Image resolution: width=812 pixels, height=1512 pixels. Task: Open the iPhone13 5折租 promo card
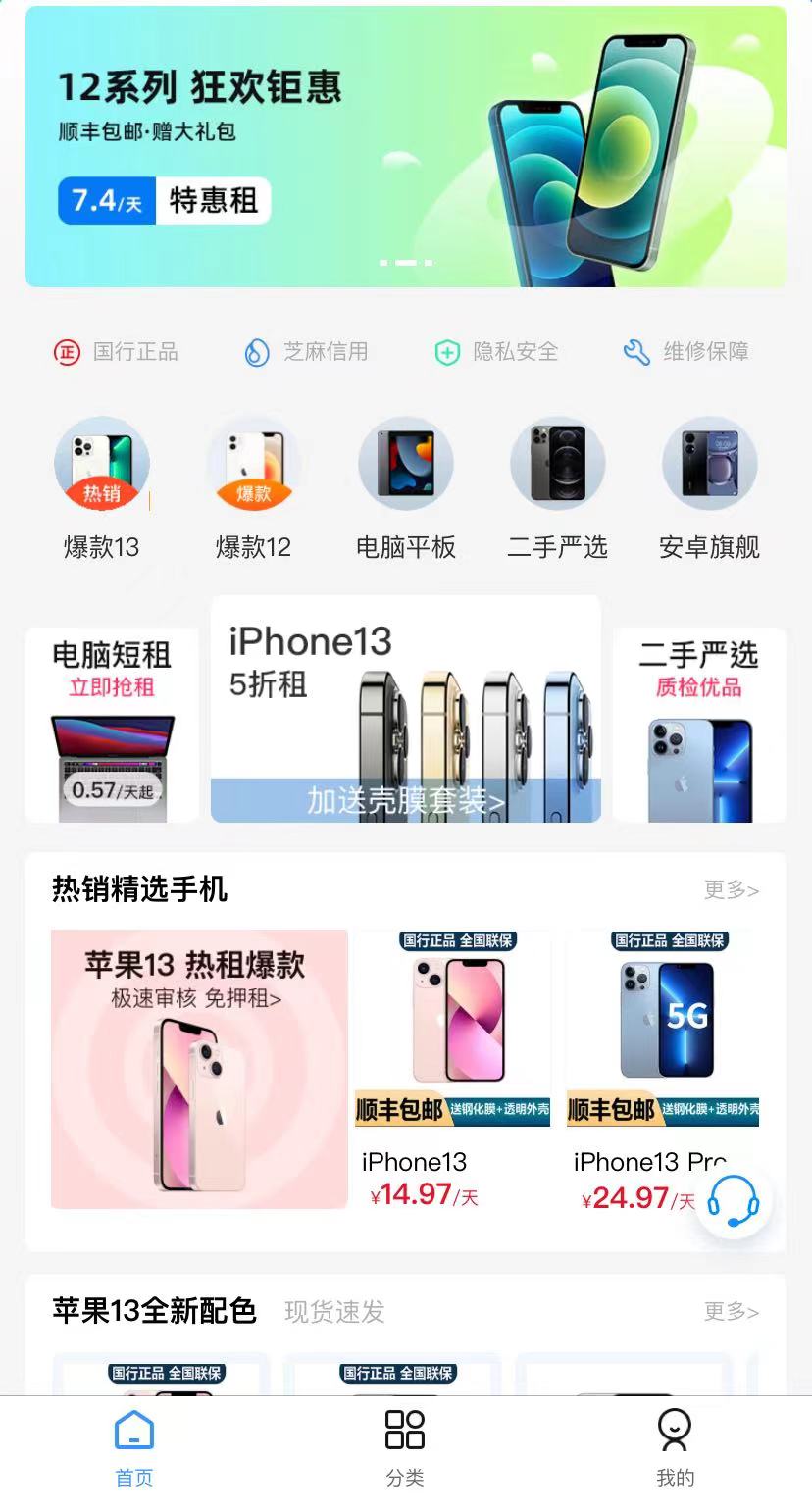click(x=405, y=709)
